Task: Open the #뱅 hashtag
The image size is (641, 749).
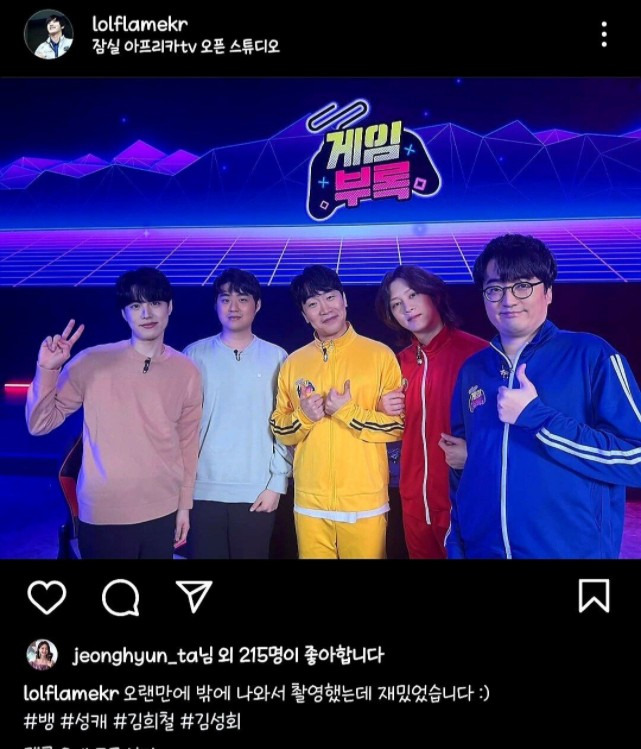Action: [x=40, y=721]
